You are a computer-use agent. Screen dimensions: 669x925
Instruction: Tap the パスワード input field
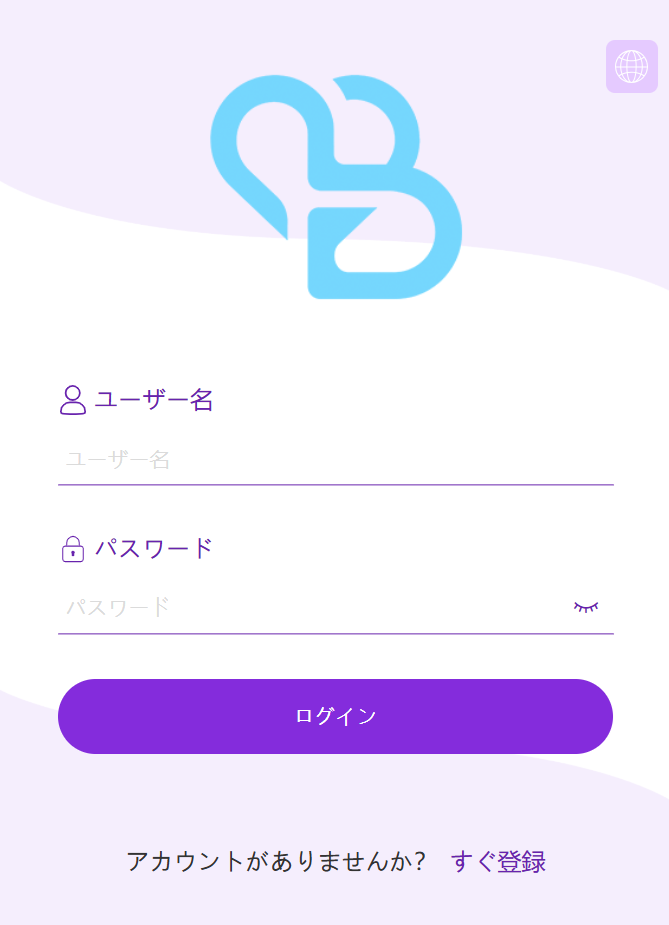point(310,607)
